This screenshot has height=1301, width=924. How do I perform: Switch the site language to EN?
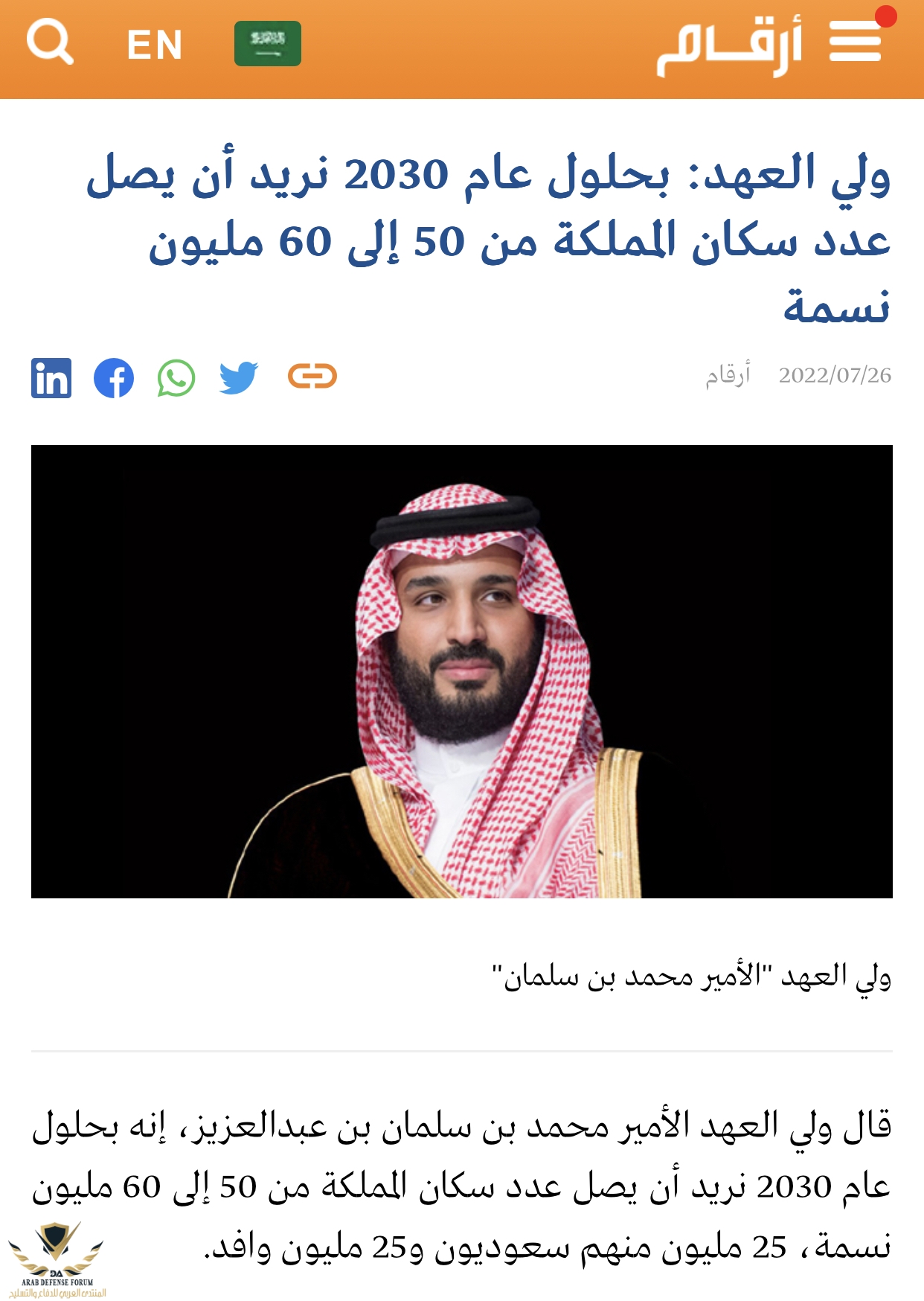pyautogui.click(x=155, y=45)
